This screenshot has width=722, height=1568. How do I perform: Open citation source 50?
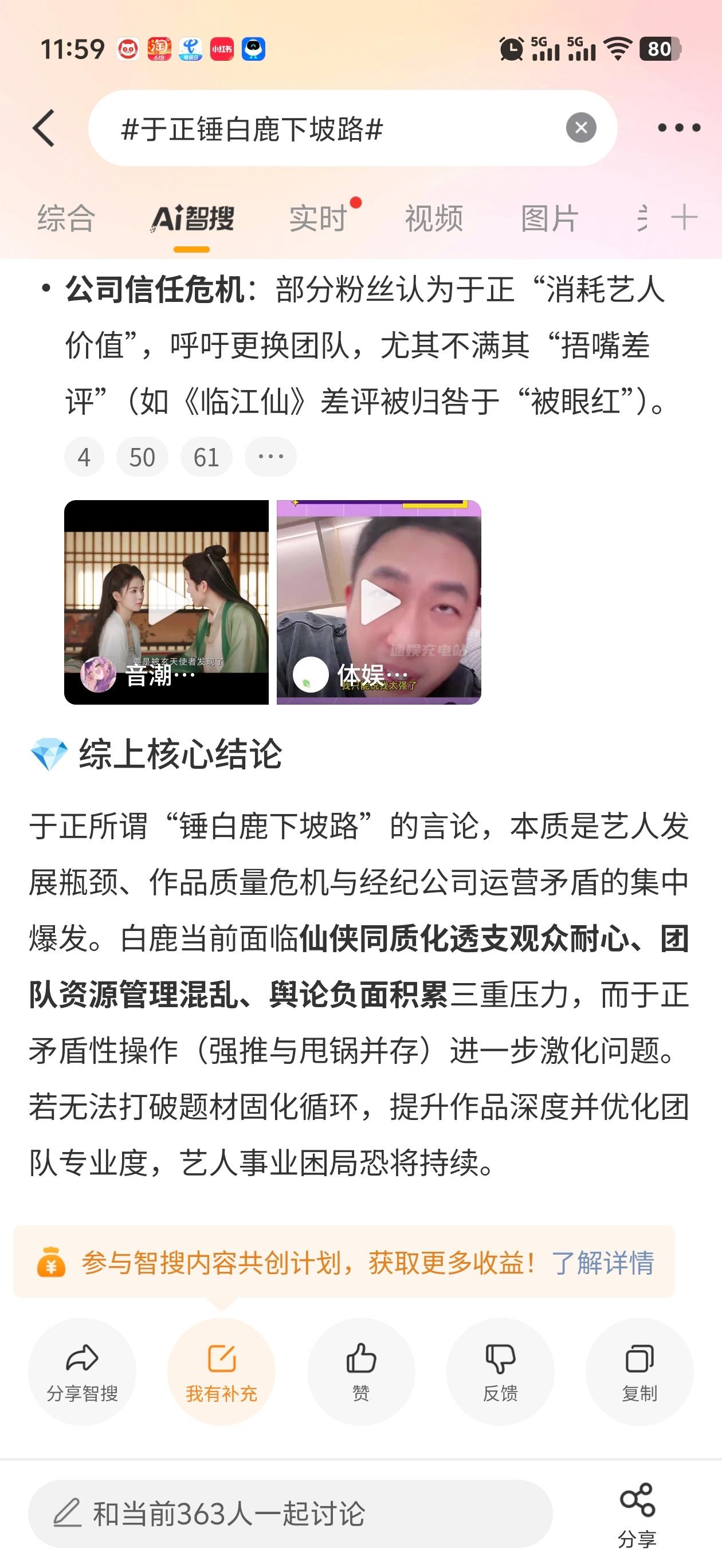[x=143, y=457]
